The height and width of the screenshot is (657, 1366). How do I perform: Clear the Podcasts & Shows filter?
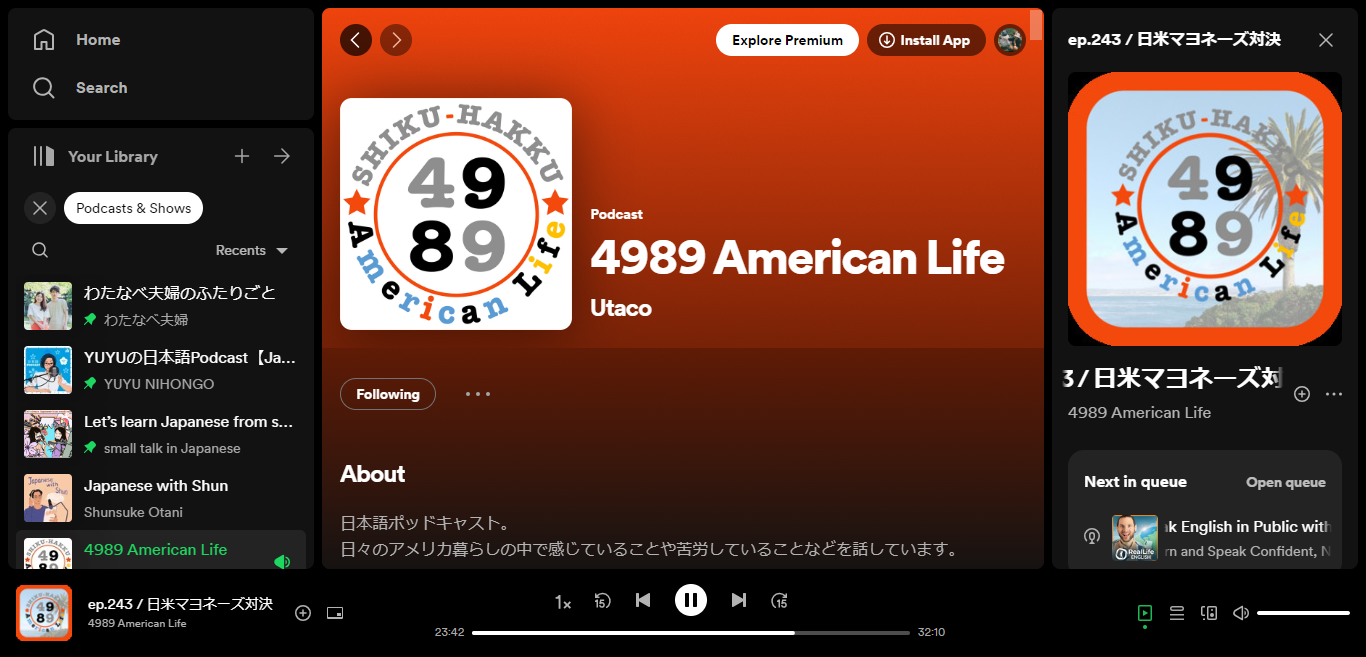40,208
